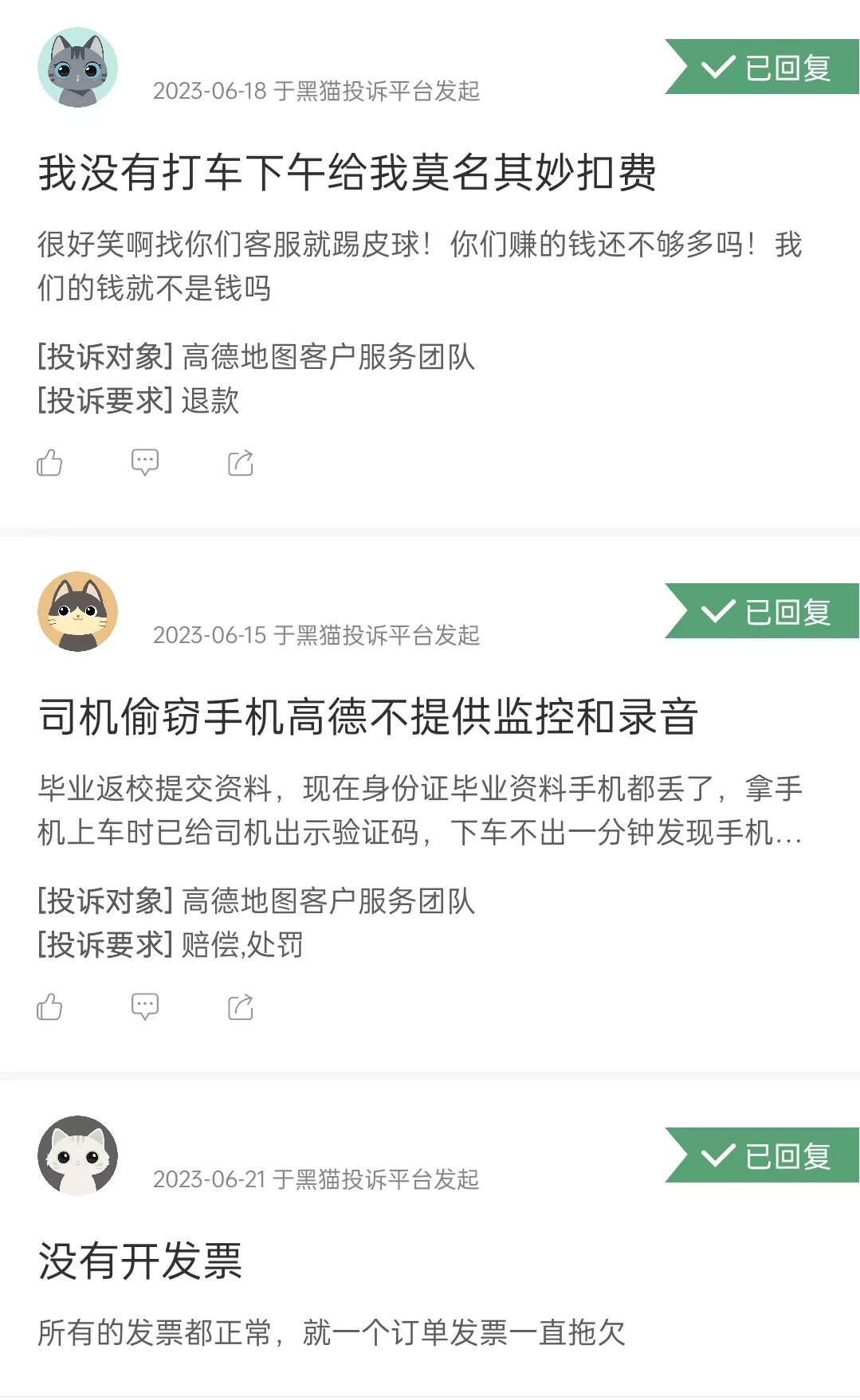Open complaint 司机偷窃手机高德不提供监控和录音
The height and width of the screenshot is (1400, 860).
click(x=368, y=716)
